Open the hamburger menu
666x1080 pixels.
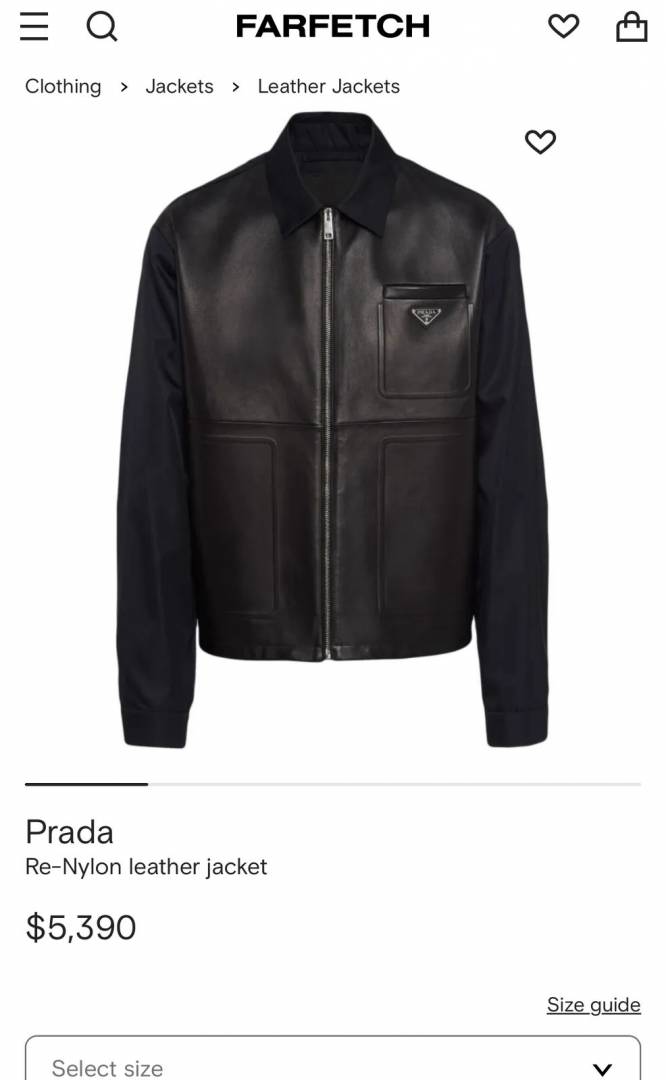[x=34, y=26]
